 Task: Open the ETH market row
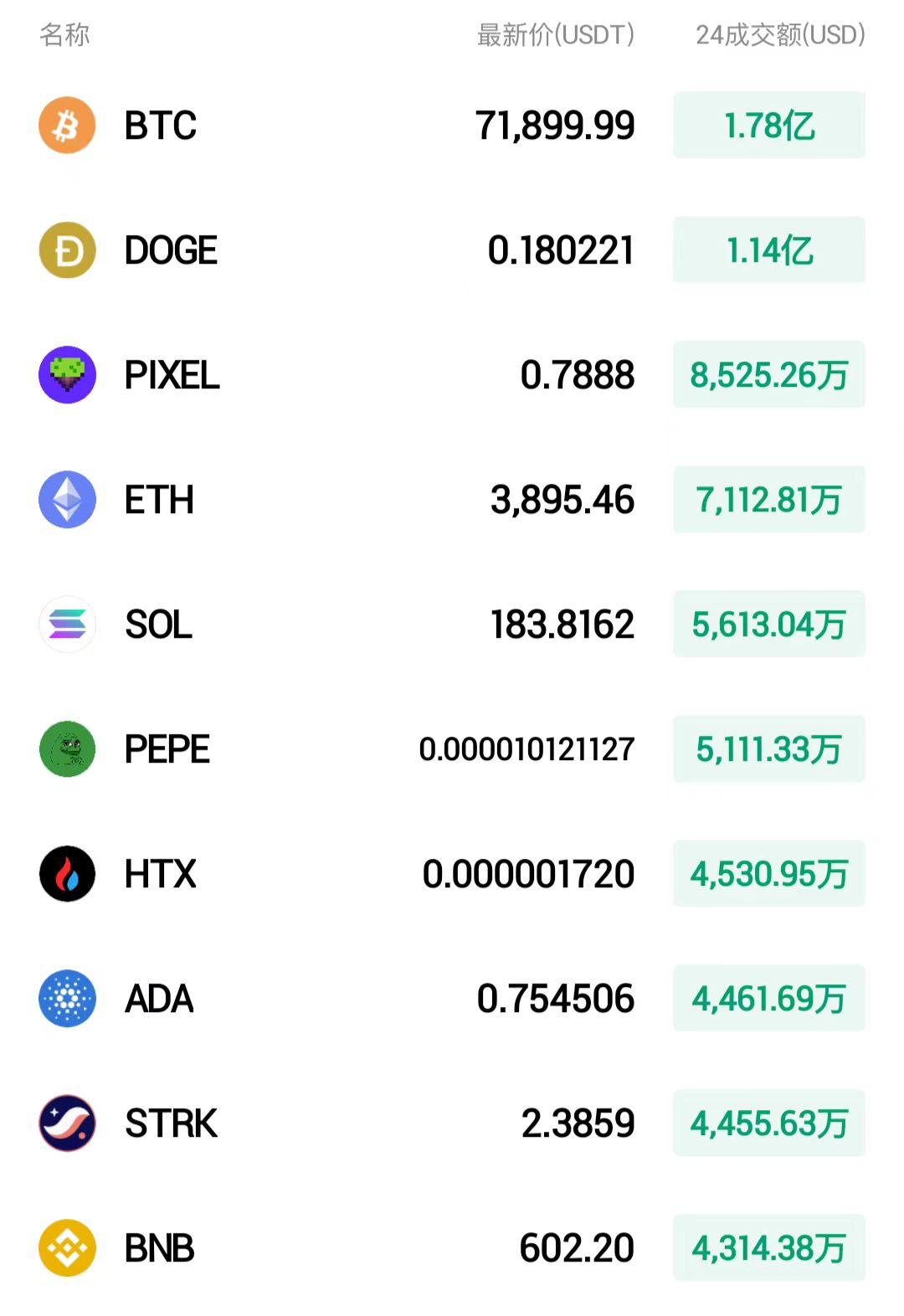159,500
